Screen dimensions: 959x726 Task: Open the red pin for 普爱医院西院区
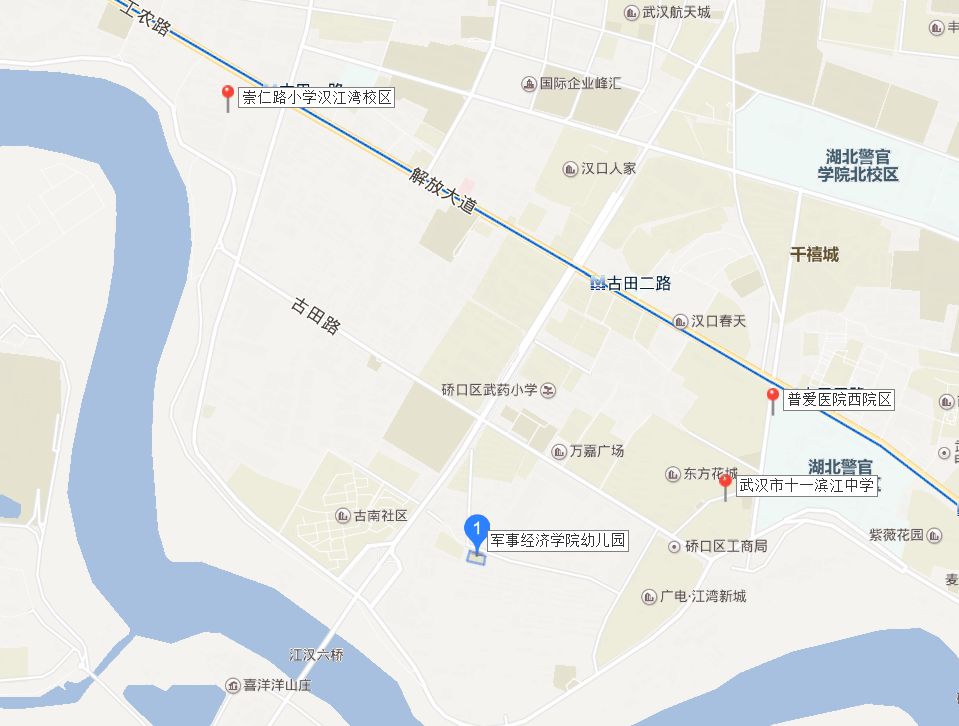click(x=772, y=398)
